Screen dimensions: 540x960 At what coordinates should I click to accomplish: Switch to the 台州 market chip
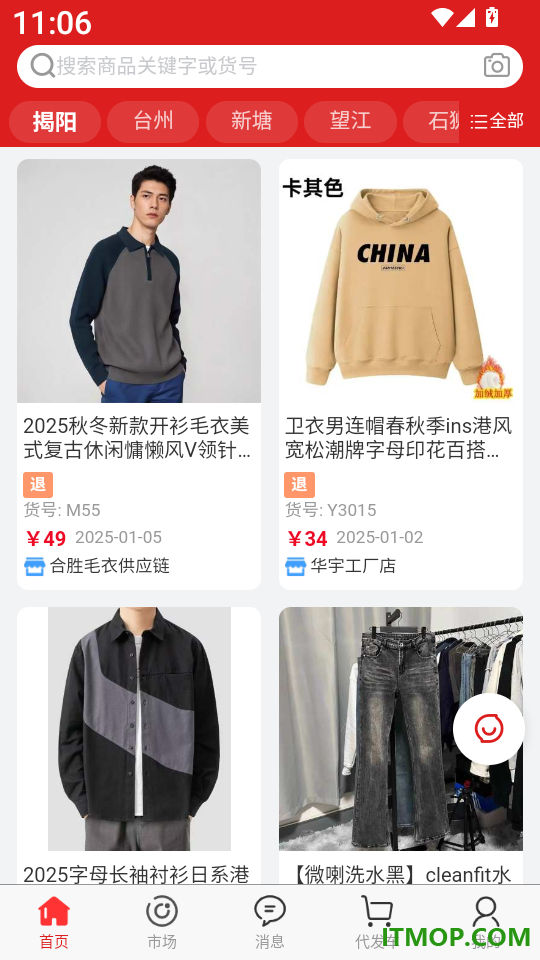pyautogui.click(x=153, y=121)
